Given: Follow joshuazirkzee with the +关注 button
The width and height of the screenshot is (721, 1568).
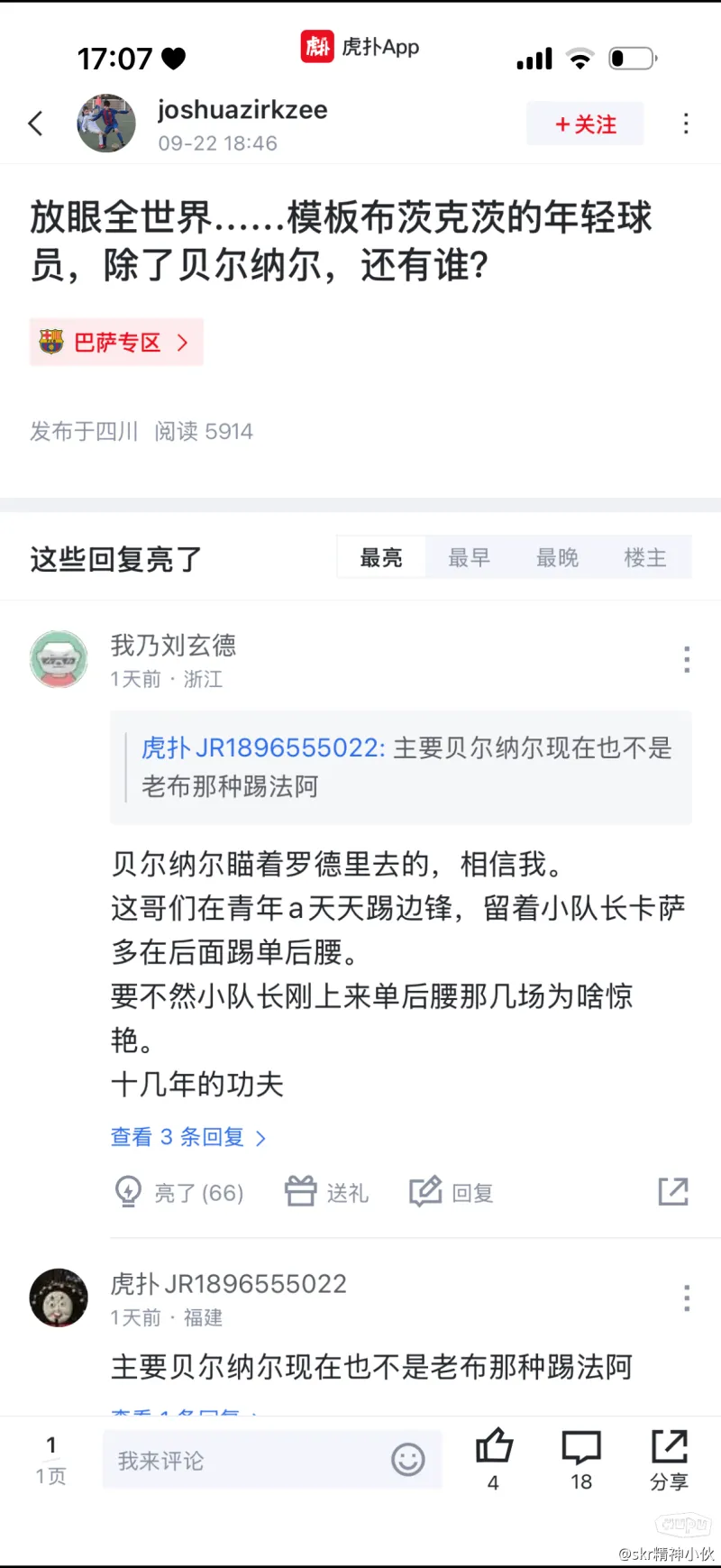Looking at the screenshot, I should tap(586, 124).
